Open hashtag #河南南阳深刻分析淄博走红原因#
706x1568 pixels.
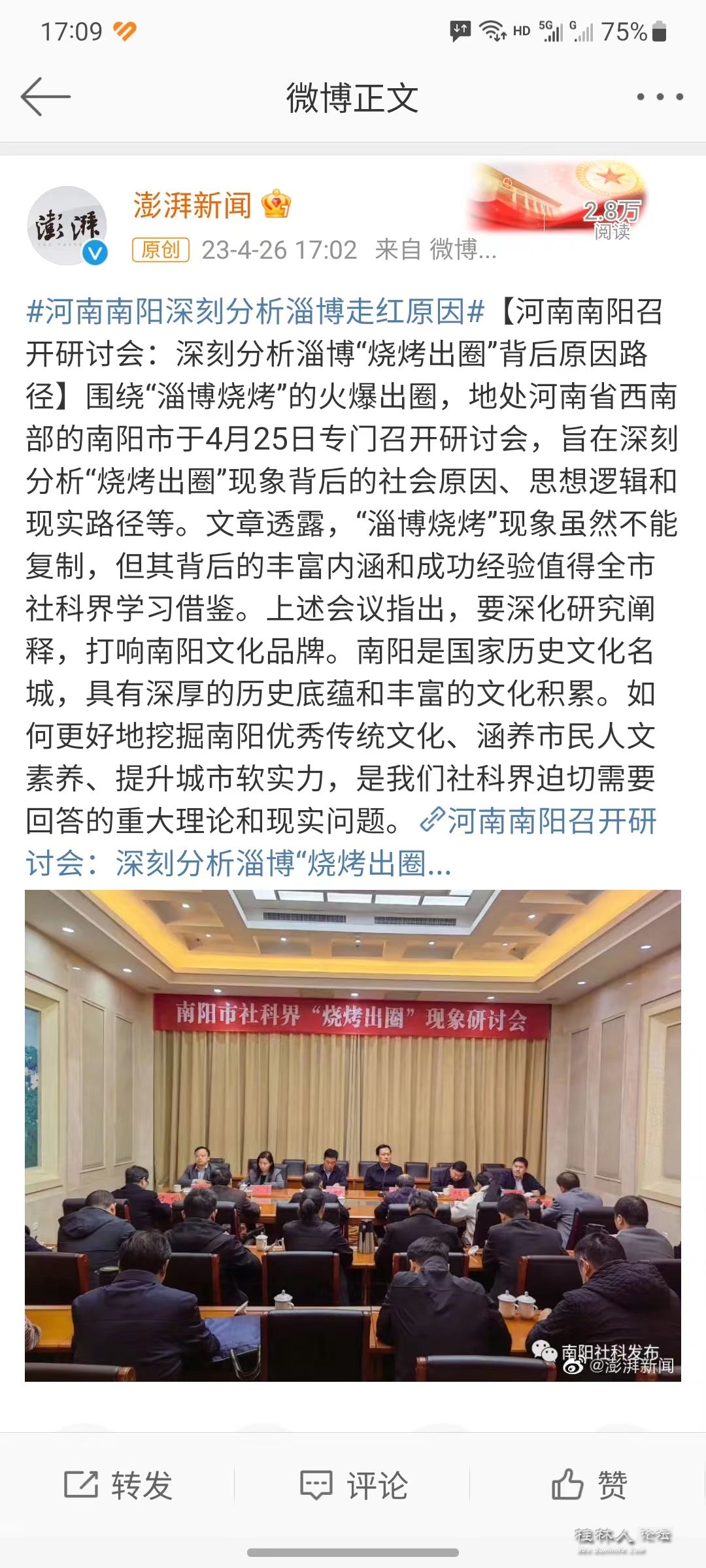[x=256, y=312]
